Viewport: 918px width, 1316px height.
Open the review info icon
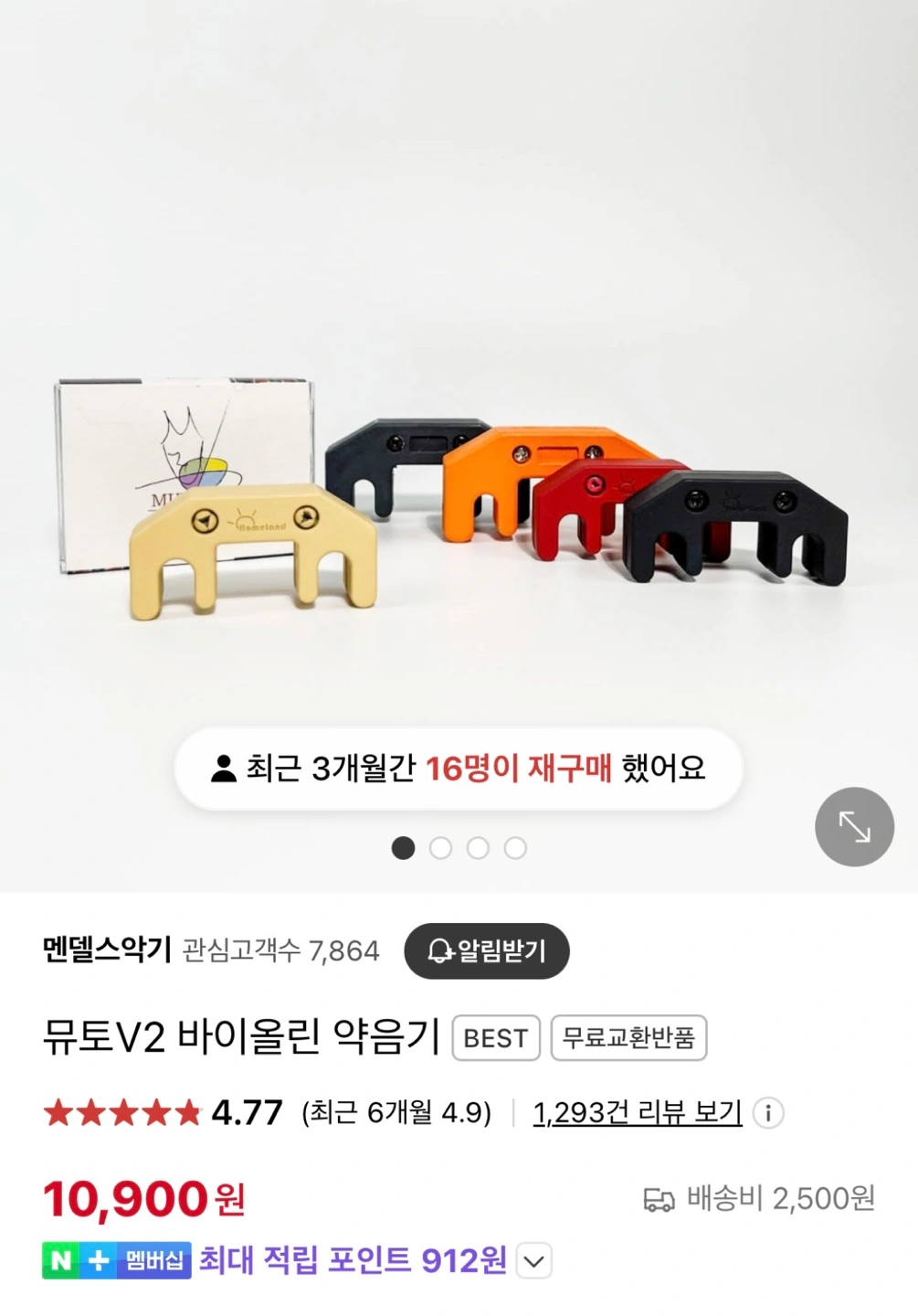768,1113
